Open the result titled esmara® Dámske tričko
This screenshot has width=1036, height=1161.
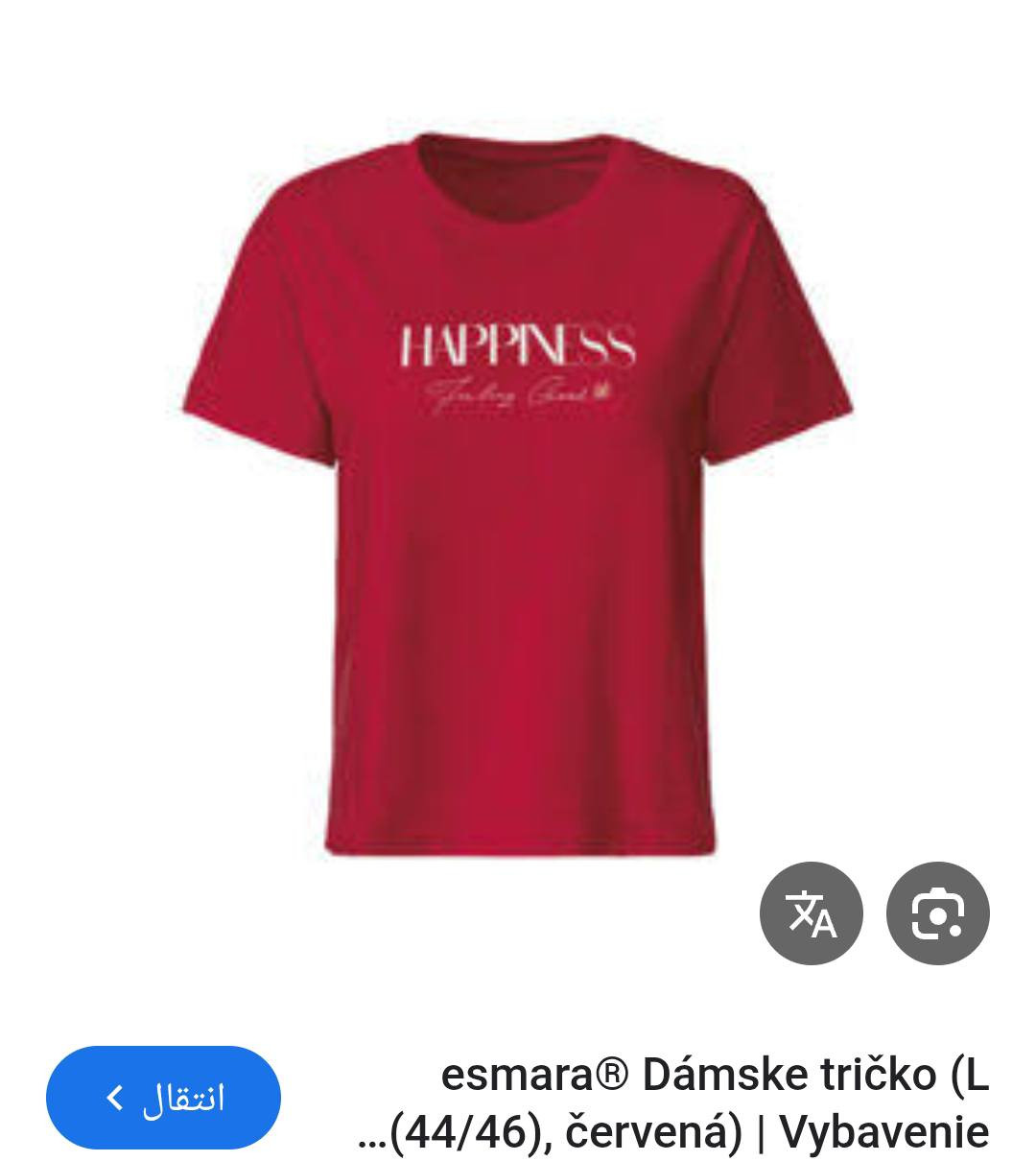coord(715,1075)
